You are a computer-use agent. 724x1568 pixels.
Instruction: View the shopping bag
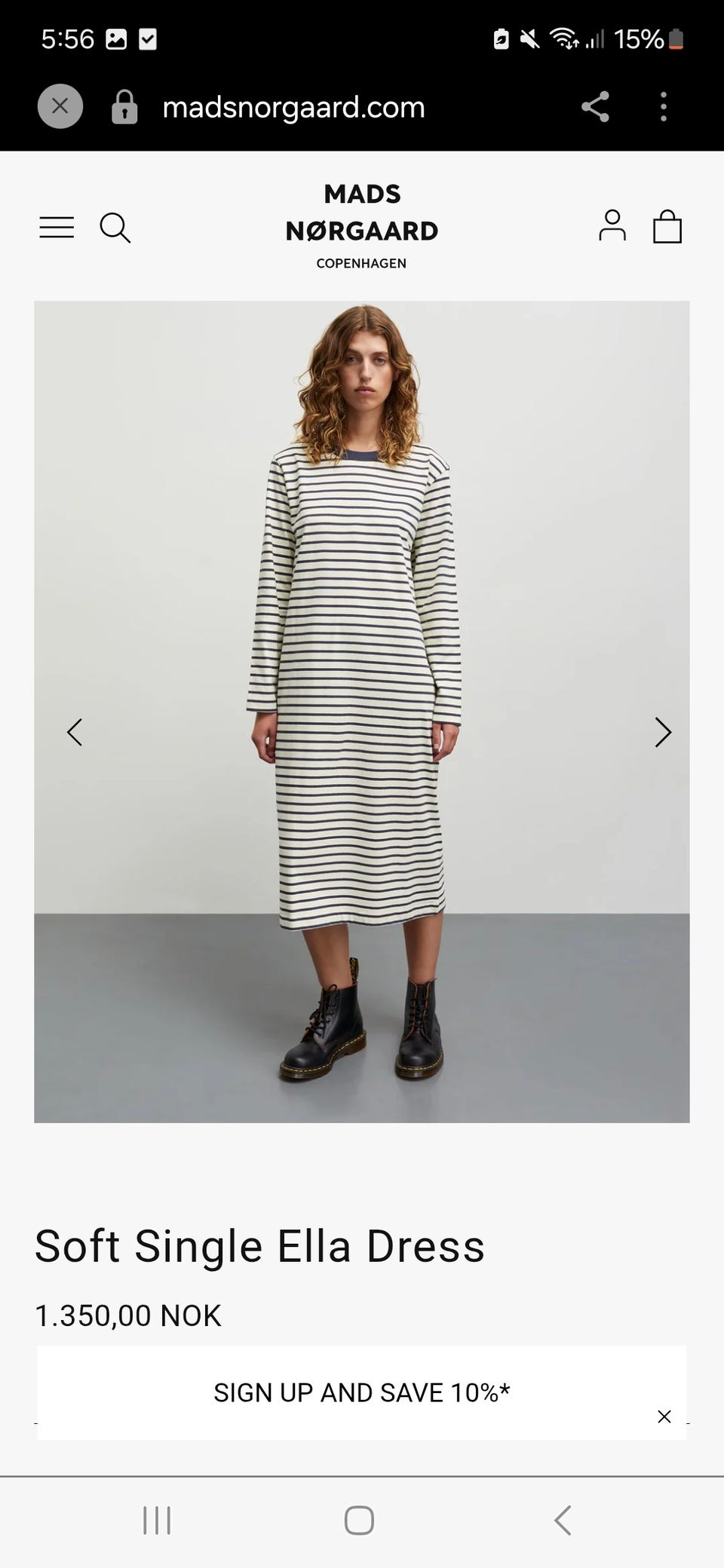tap(667, 225)
